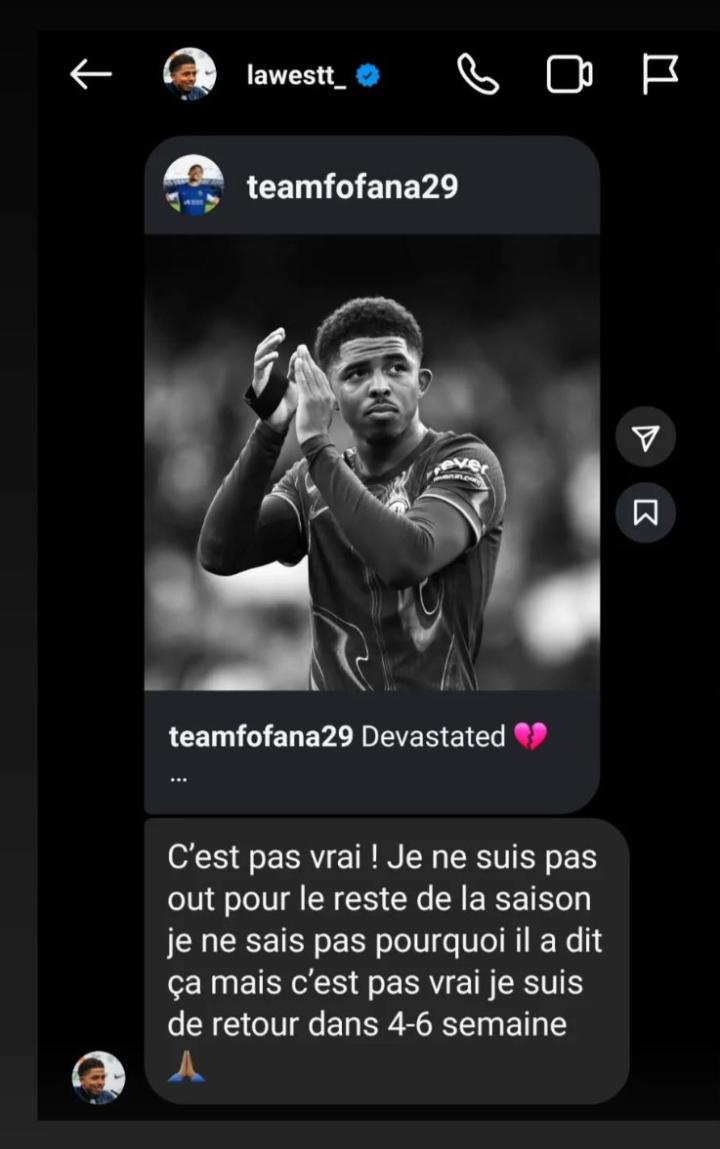The width and height of the screenshot is (720, 1149).
Task: Save the shared post with the bookmark icon
Action: click(645, 512)
